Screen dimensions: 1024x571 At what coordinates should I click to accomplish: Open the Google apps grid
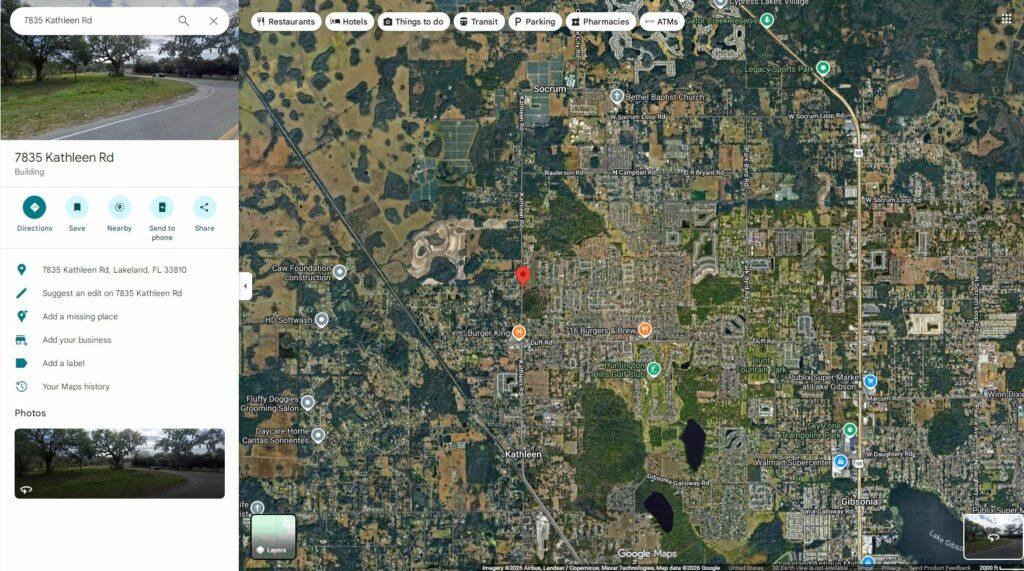(x=1006, y=19)
